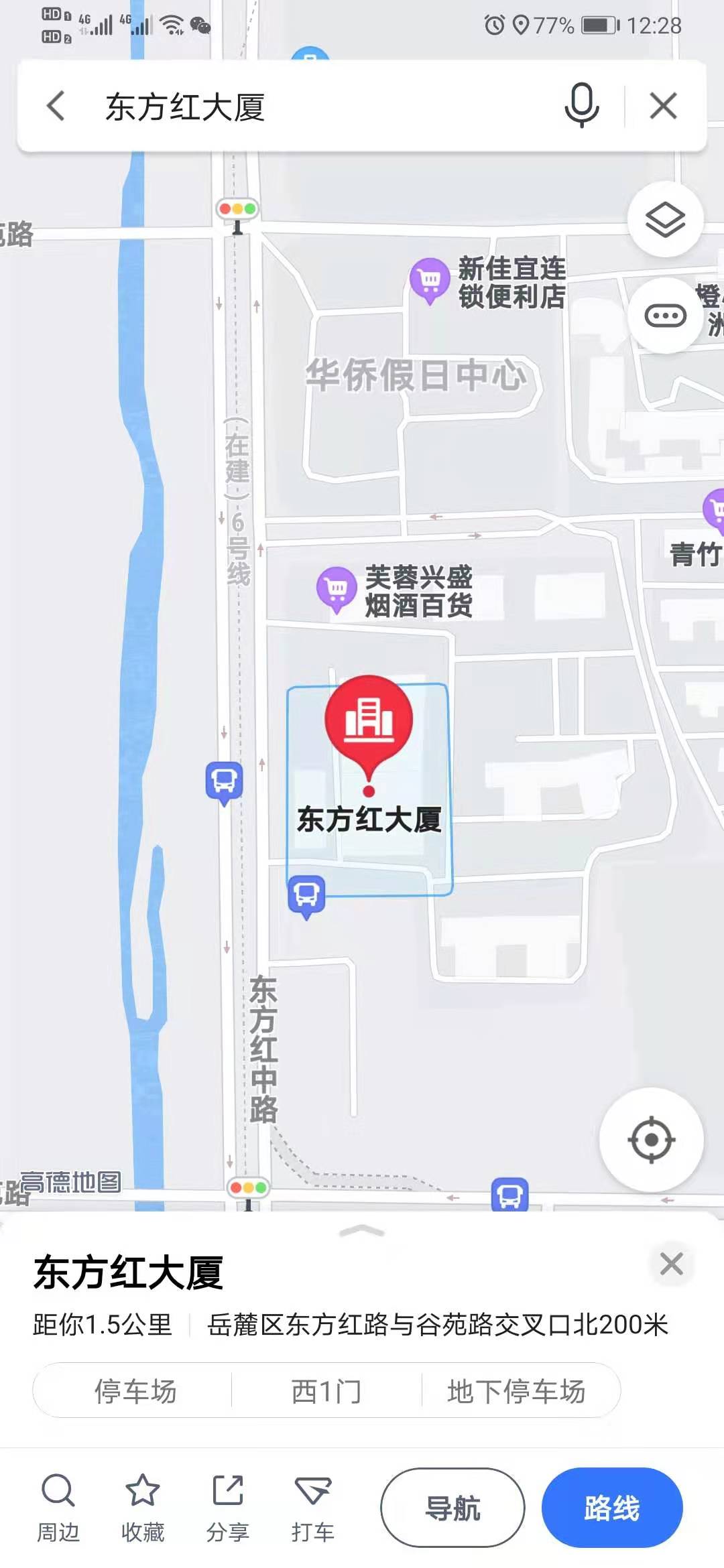
Task: Open 新佳宜连锁便利店 marker on the map
Action: (x=430, y=280)
